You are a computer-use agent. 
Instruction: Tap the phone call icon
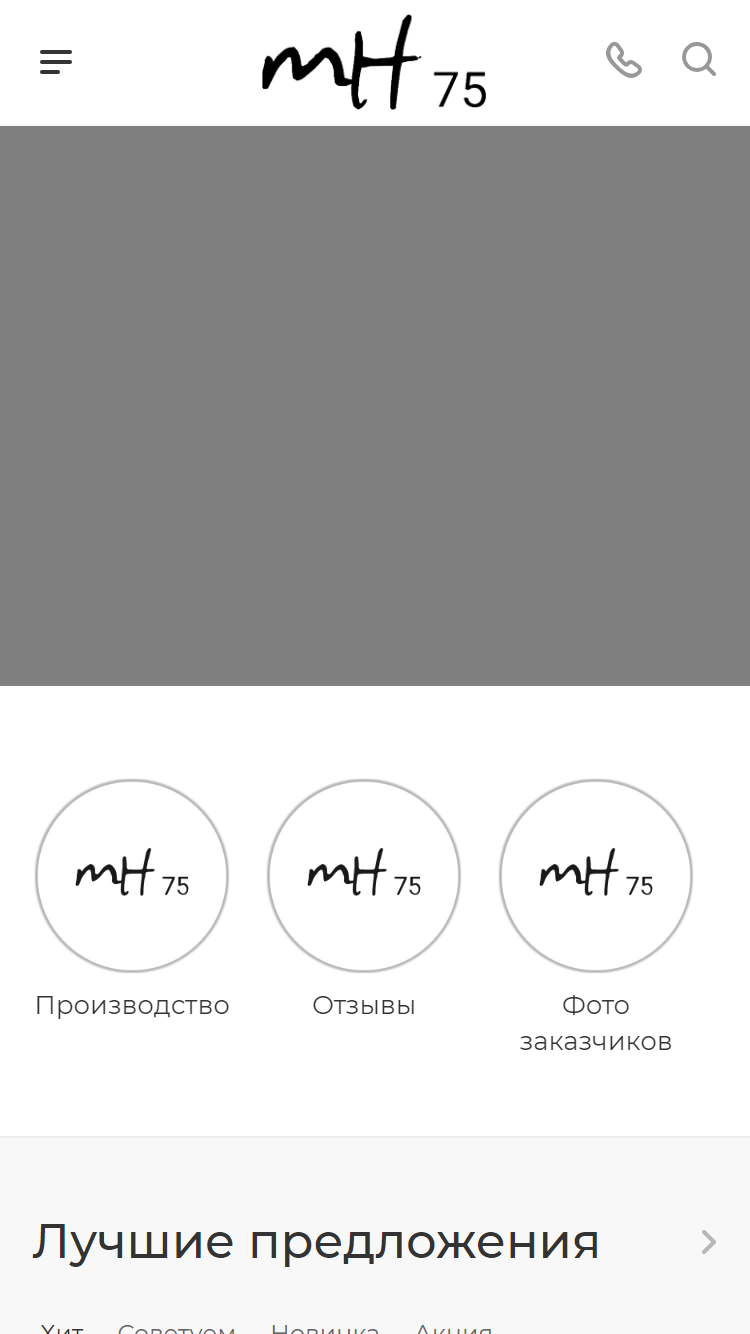624,60
